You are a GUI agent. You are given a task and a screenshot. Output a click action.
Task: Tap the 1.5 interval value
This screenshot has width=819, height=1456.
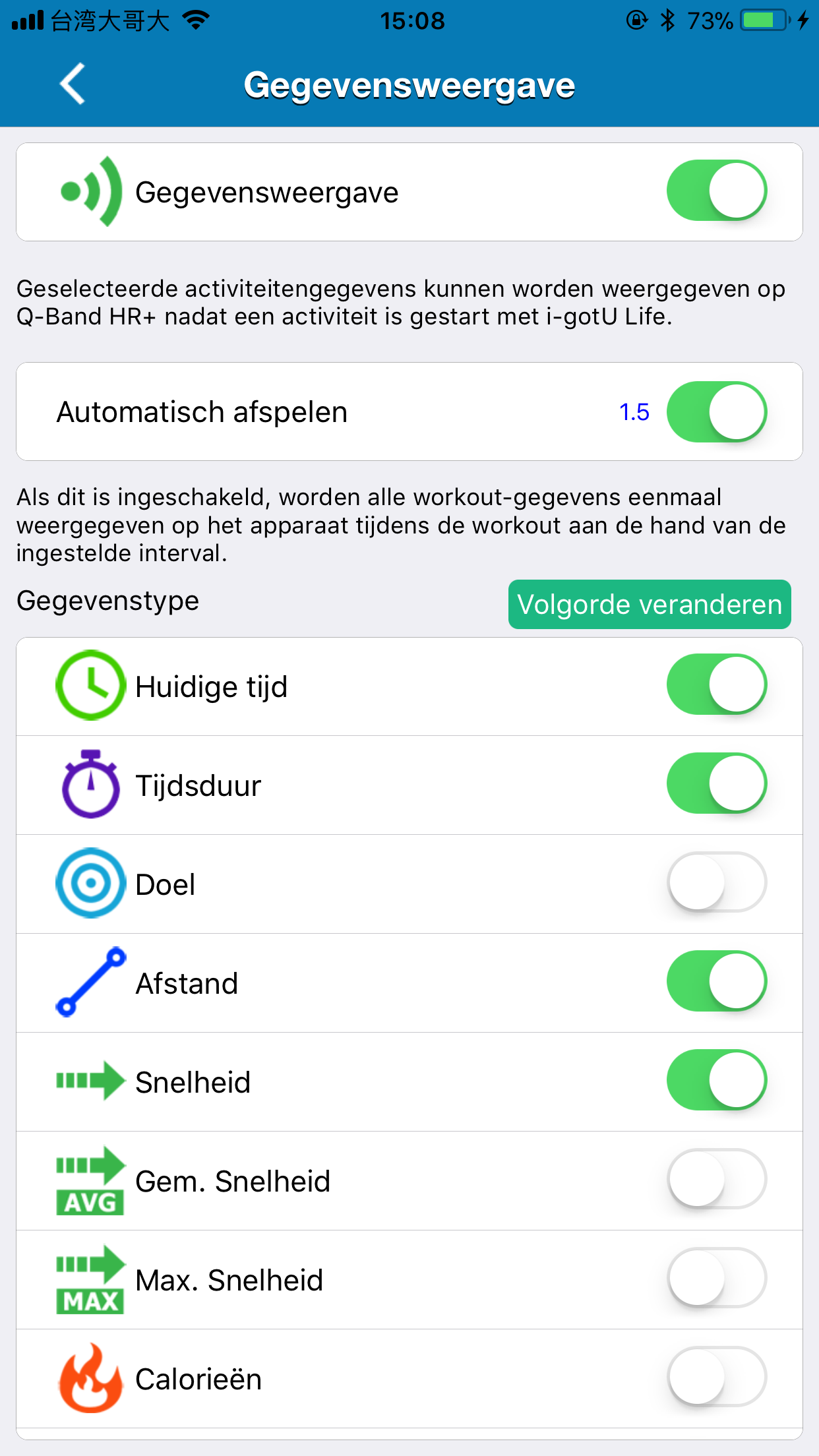click(634, 412)
